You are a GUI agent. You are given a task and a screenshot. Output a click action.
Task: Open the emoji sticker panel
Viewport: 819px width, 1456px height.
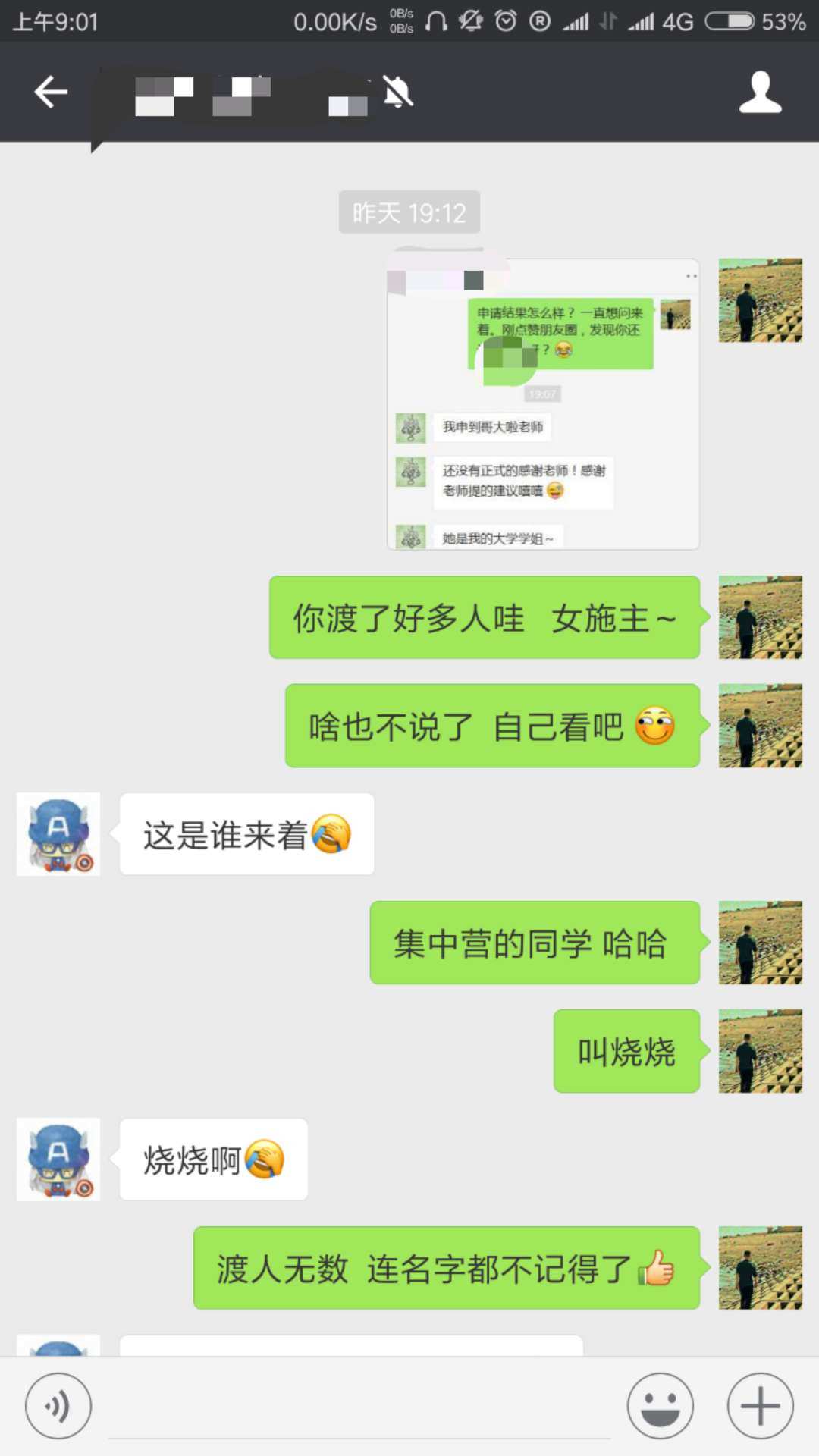coord(660,1405)
